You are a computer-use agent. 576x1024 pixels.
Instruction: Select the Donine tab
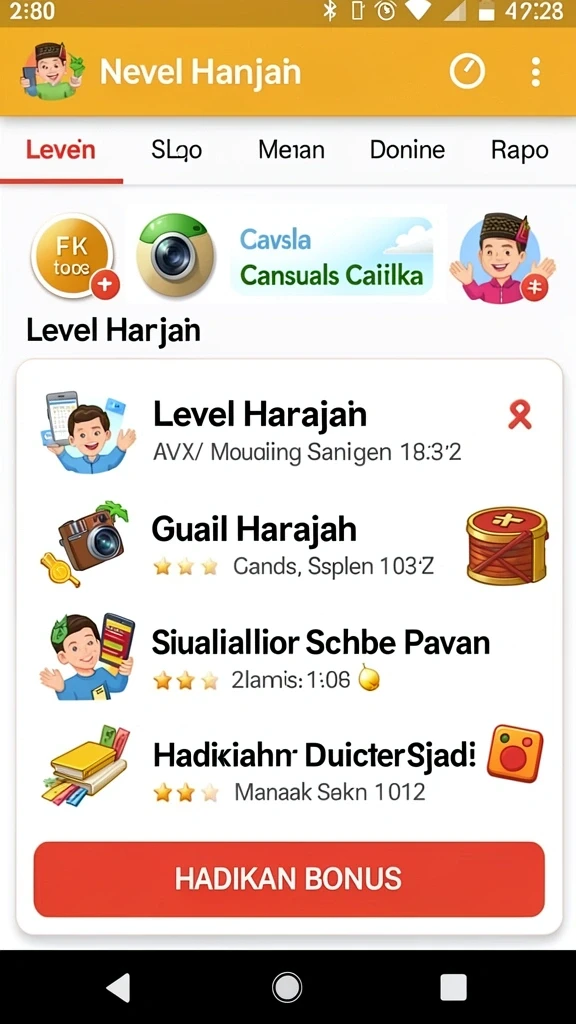click(x=408, y=150)
